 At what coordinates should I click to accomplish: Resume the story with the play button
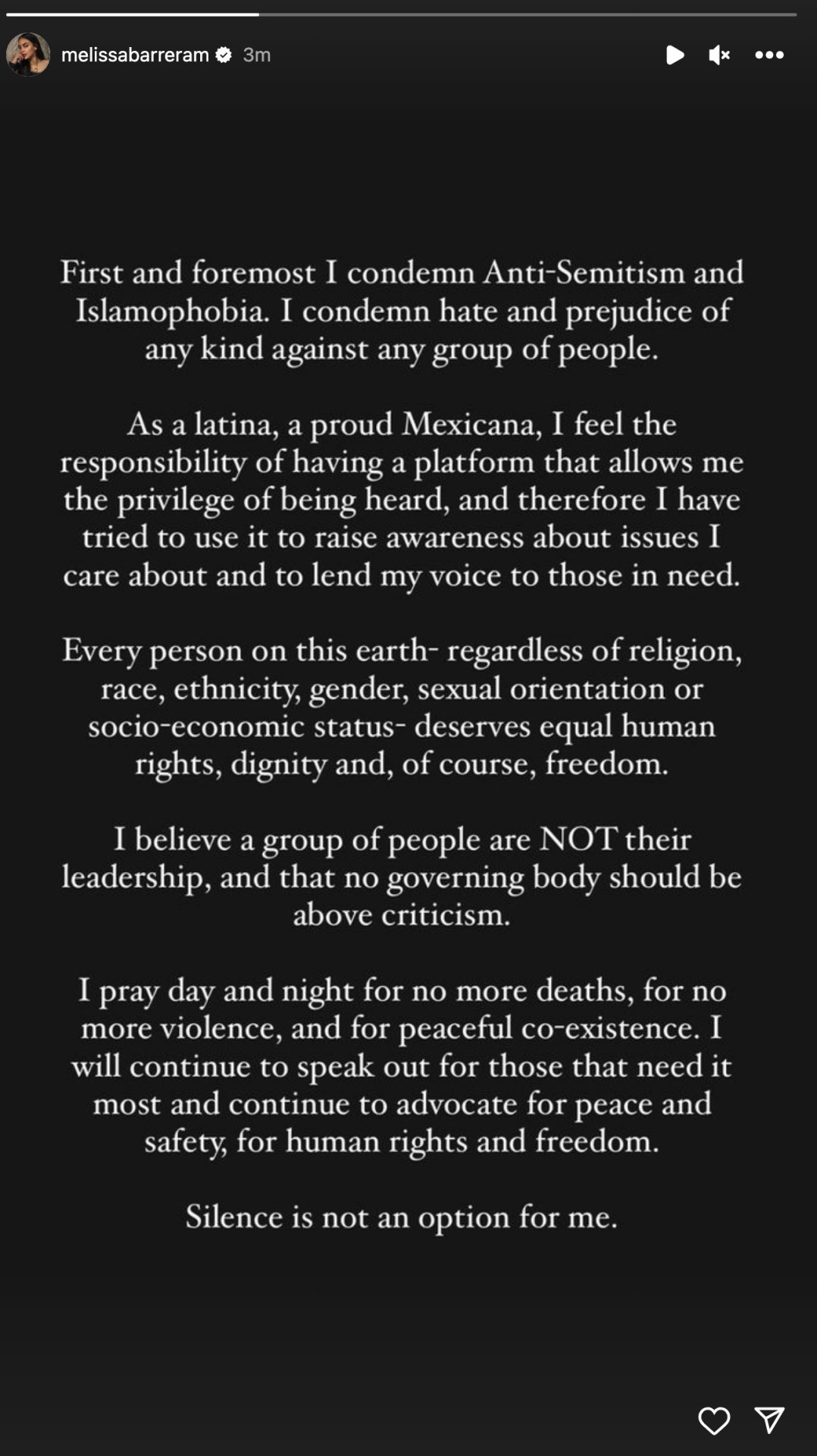675,55
